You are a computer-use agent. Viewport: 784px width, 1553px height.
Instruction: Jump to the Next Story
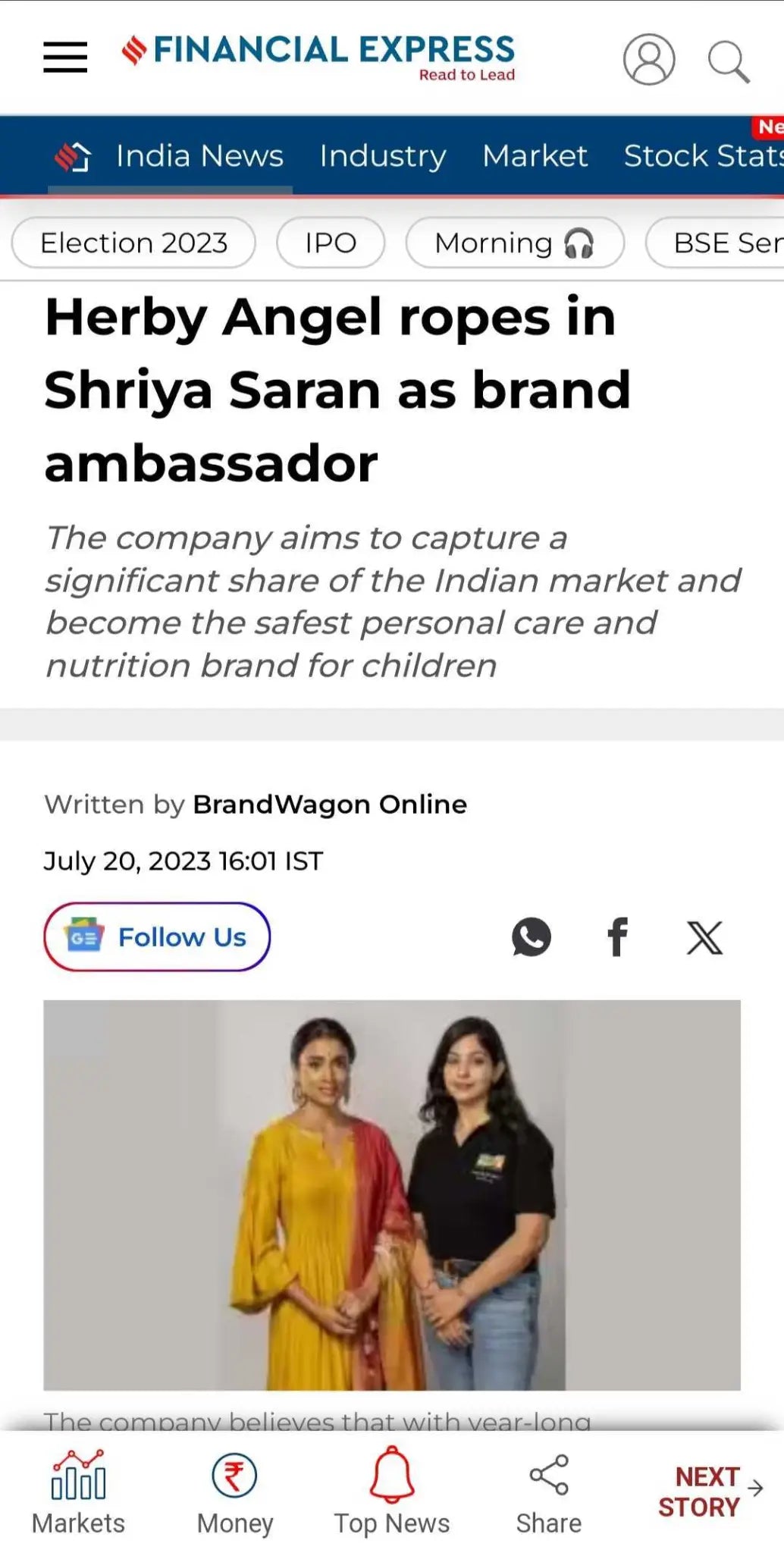click(708, 1492)
